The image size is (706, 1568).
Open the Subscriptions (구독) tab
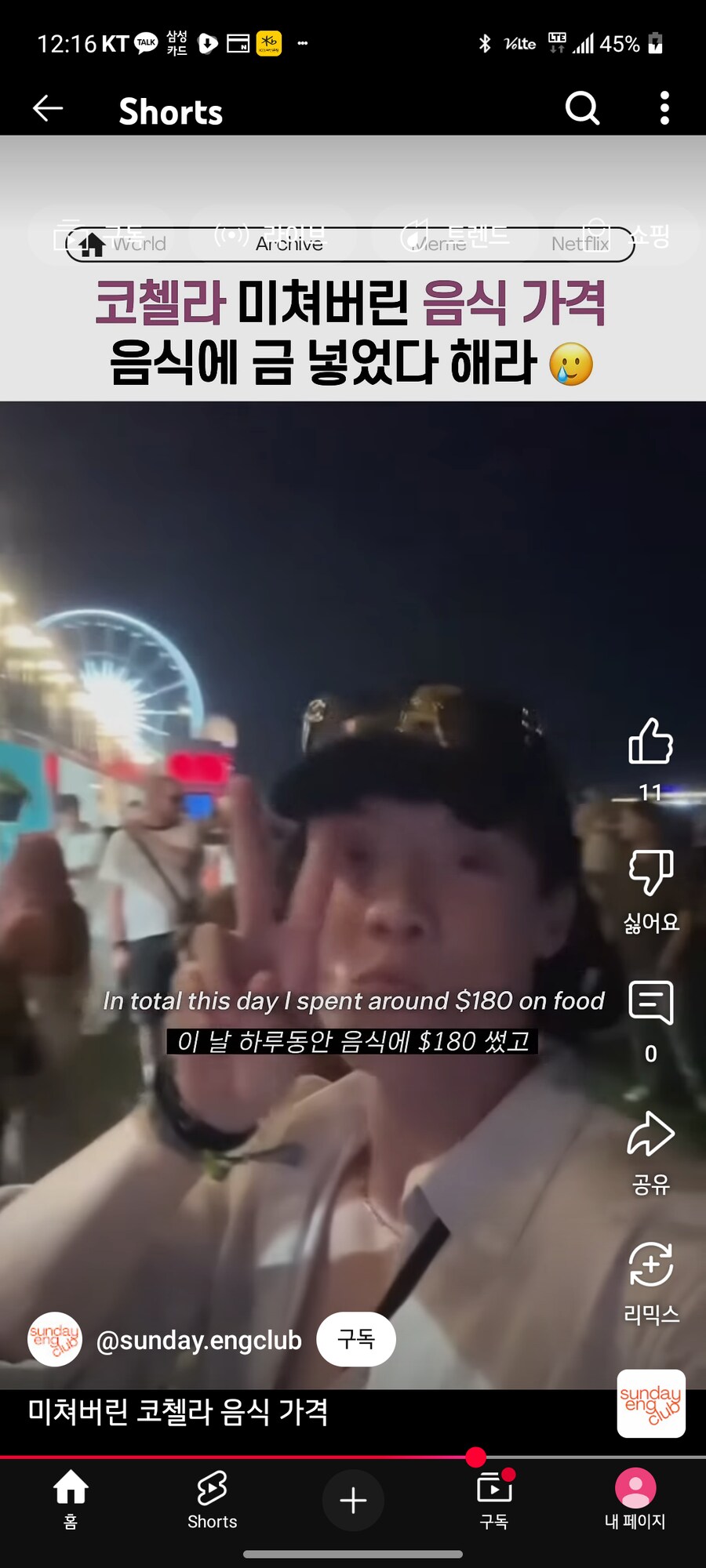[494, 1499]
